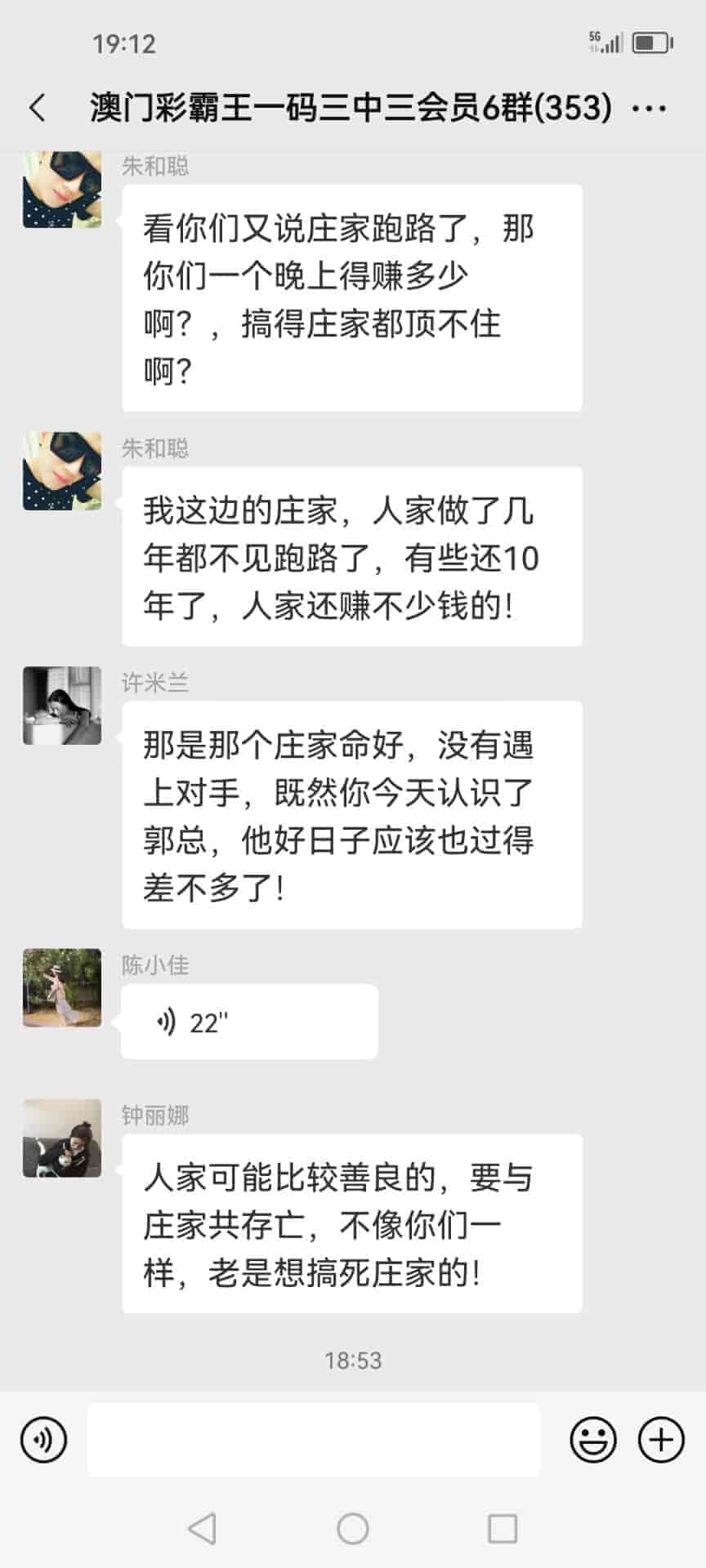Go back from the group chat
The image size is (706, 1568).
(38, 108)
